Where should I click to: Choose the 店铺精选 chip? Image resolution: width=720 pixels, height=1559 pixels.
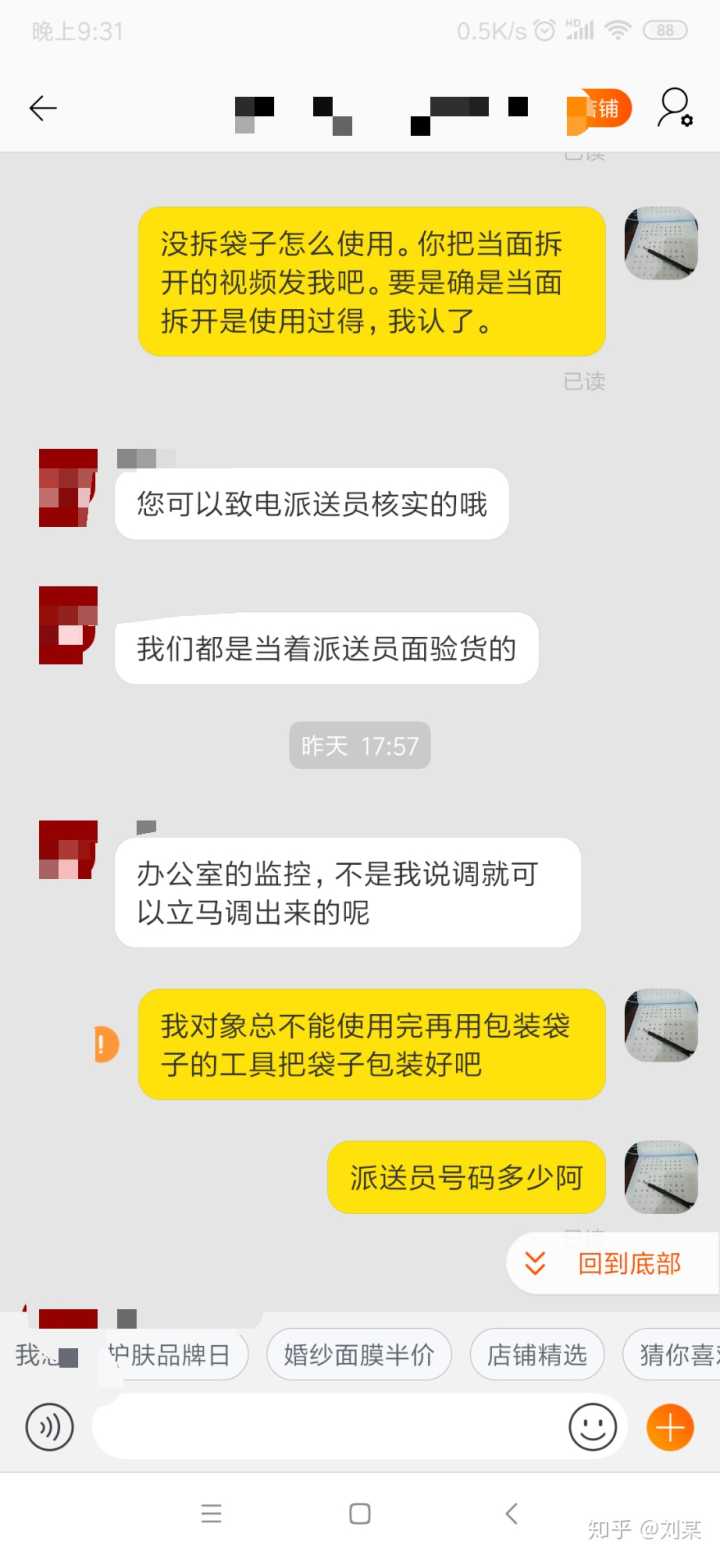click(537, 1355)
